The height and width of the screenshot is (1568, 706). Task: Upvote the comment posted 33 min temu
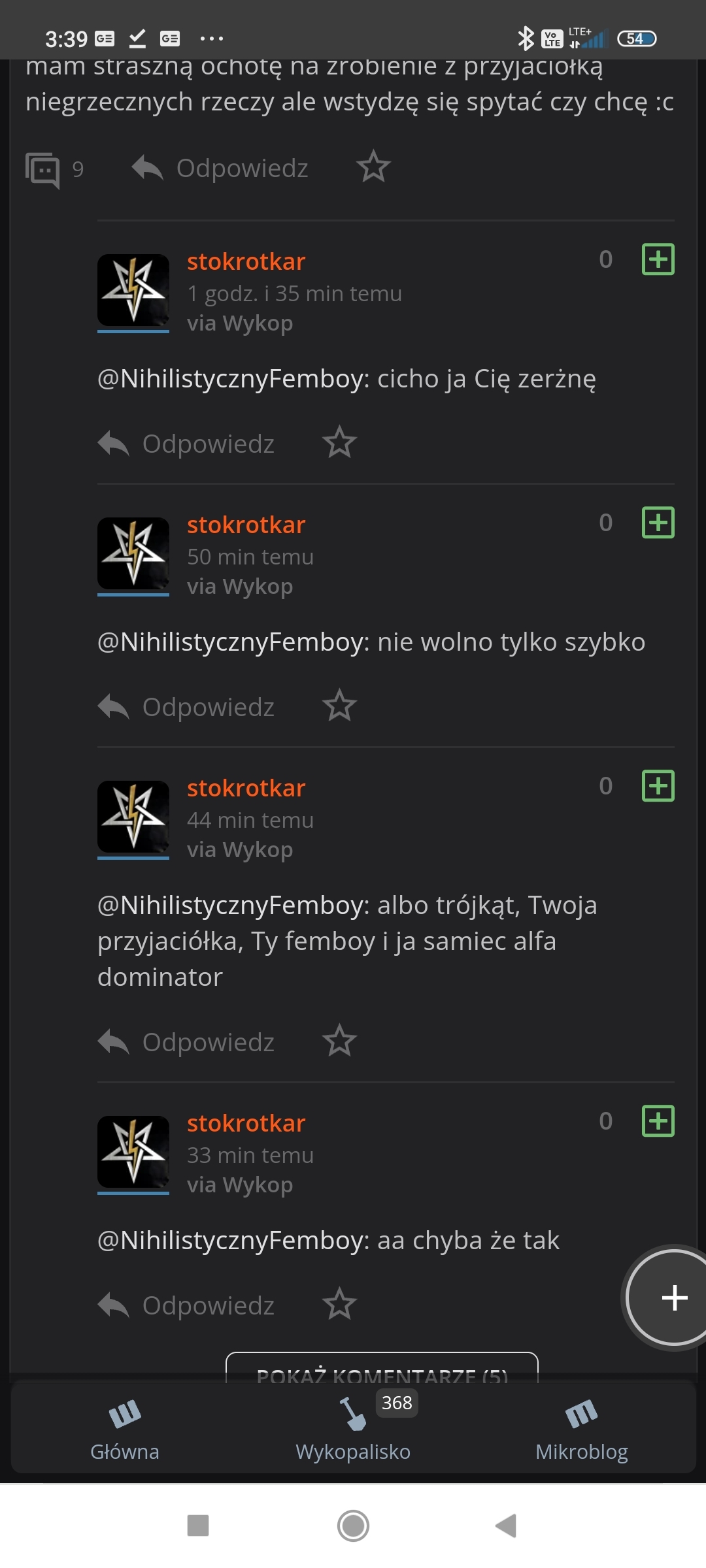658,1122
